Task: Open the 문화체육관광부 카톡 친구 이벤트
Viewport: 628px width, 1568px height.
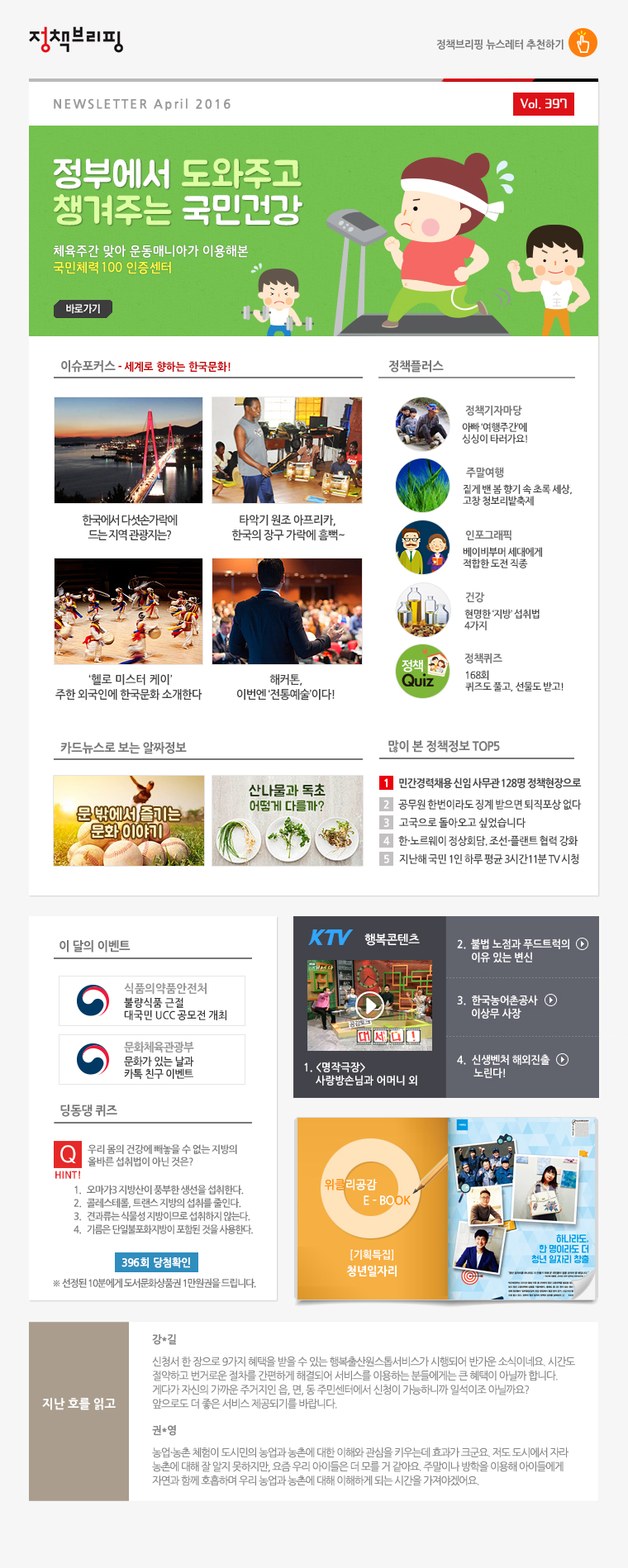Action: (152, 1059)
